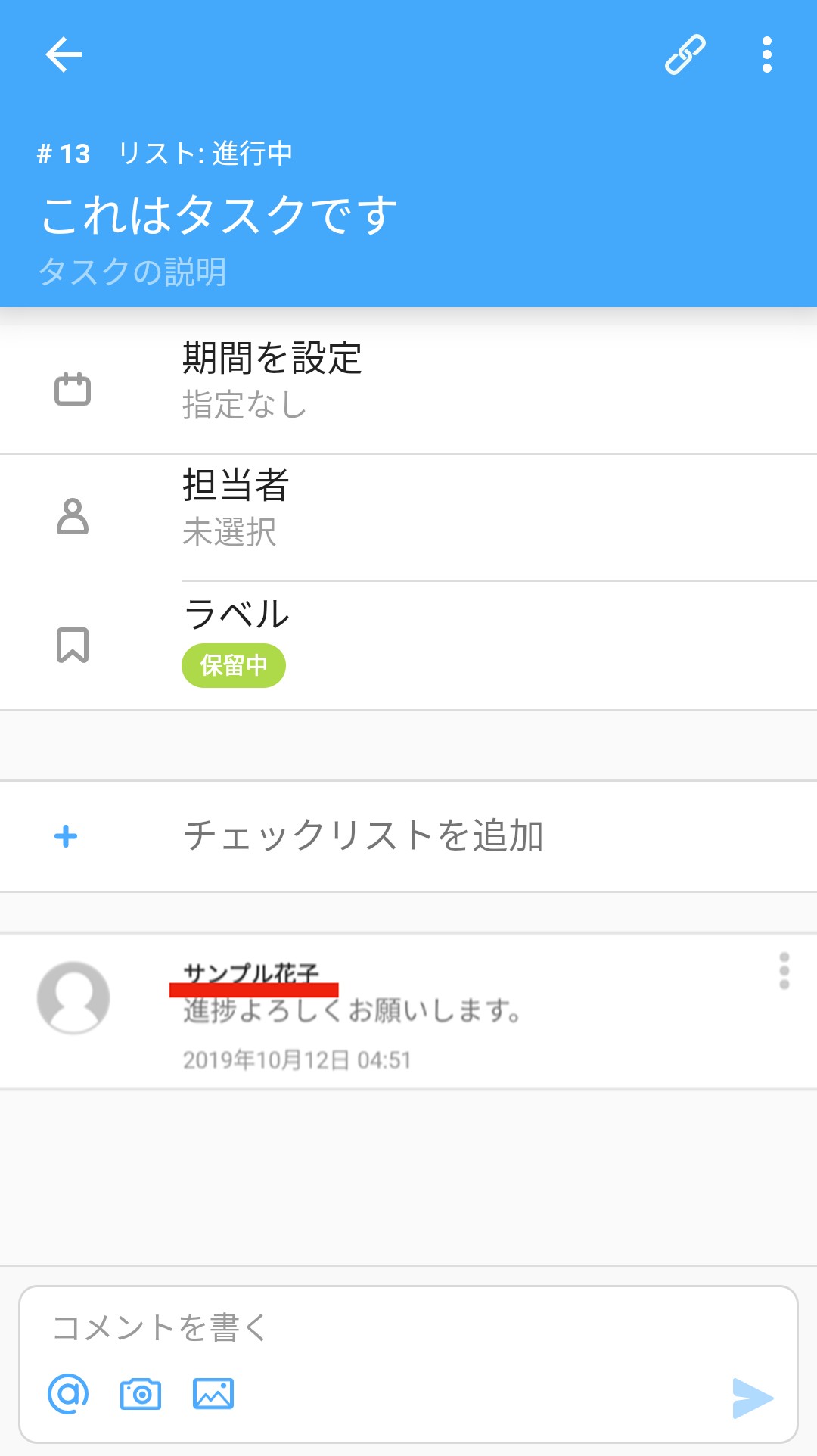Add a checklist with チェックリストを追加
The width and height of the screenshot is (817, 1456).
(x=363, y=836)
